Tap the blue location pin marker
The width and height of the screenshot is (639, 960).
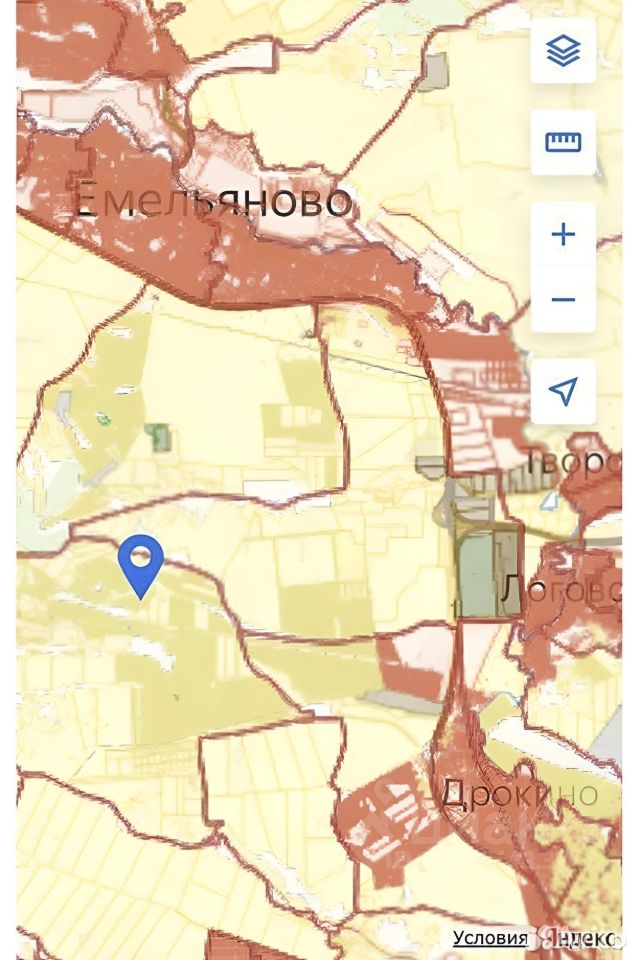click(x=141, y=562)
